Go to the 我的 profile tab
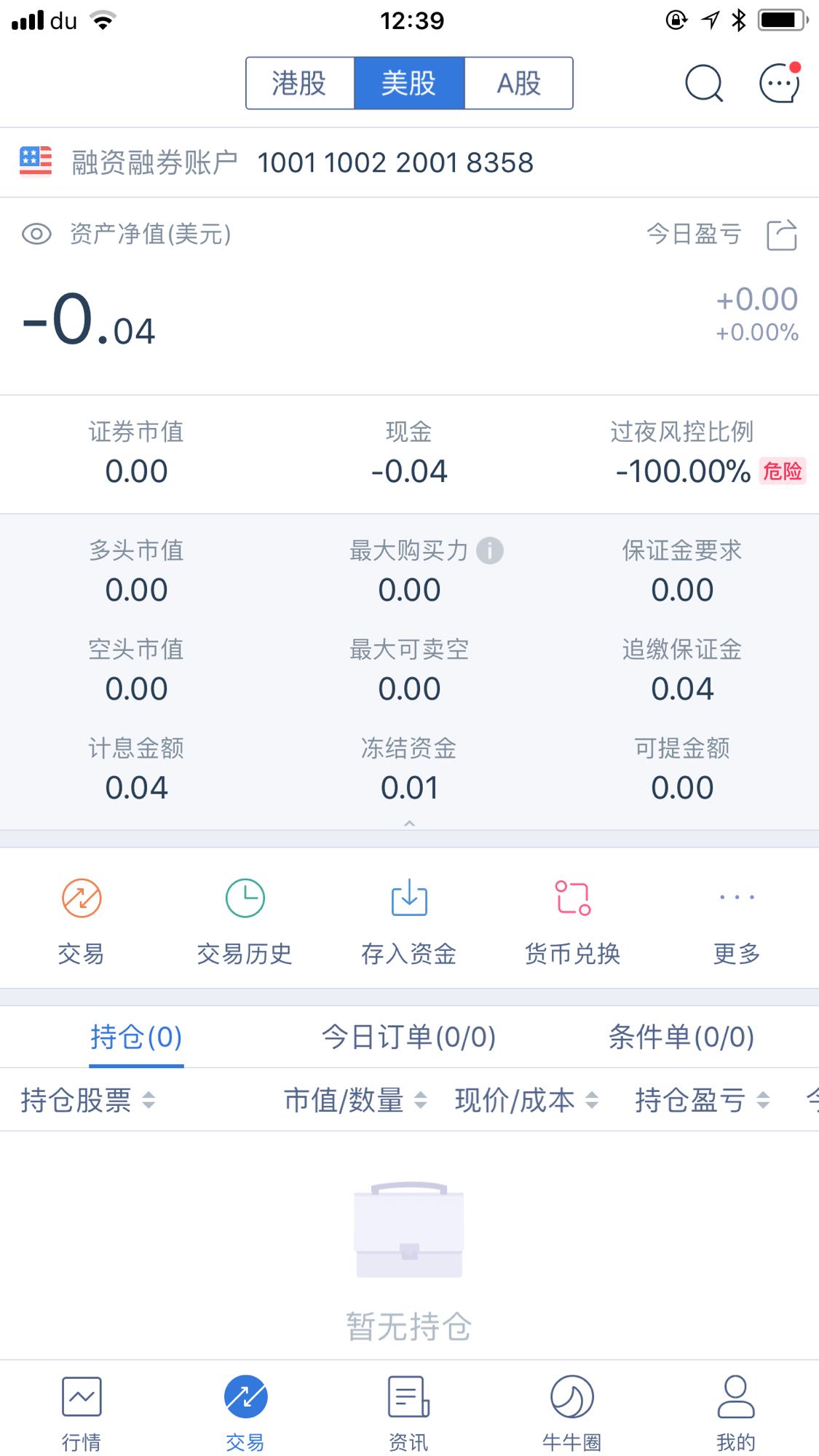This screenshot has width=819, height=1456. [x=736, y=1413]
